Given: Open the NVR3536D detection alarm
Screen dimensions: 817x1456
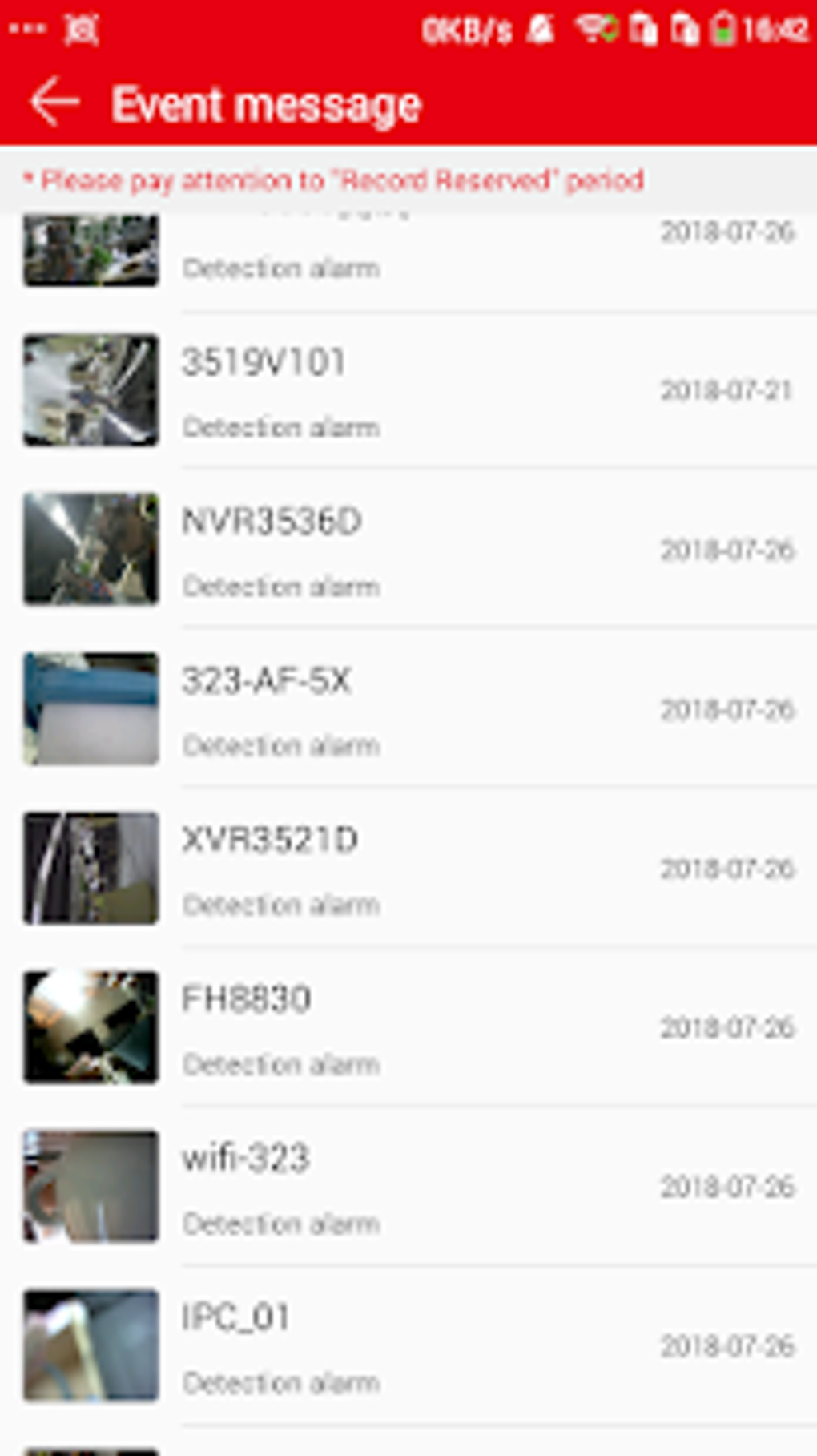Looking at the screenshot, I should click(x=408, y=549).
